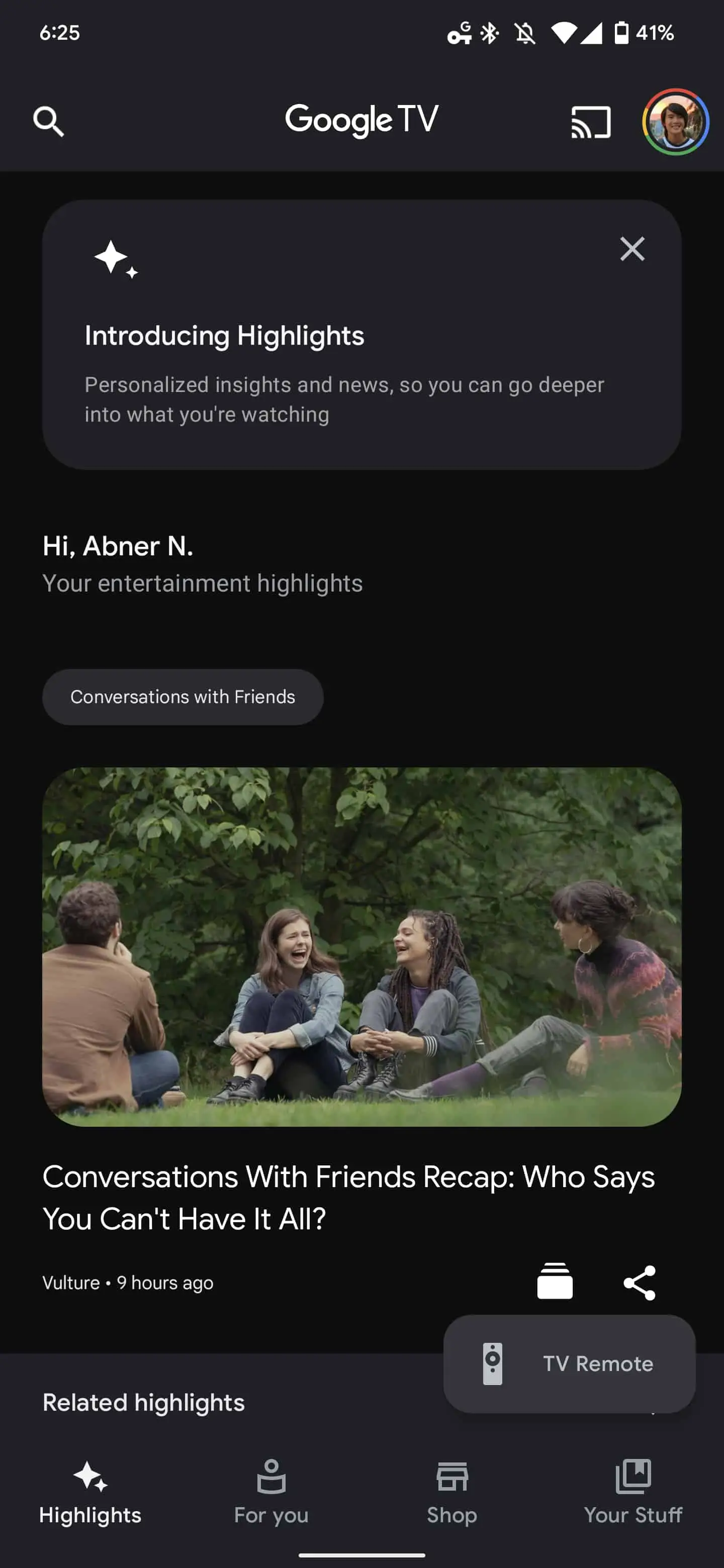This screenshot has height=1568, width=724.
Task: Select the Highlights tab
Action: (x=90, y=1490)
